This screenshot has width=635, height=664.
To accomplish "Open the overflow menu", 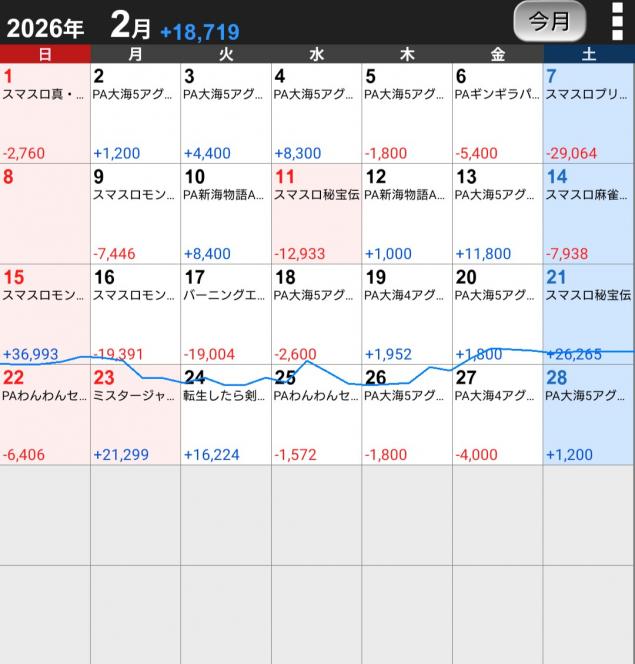I will click(615, 21).
